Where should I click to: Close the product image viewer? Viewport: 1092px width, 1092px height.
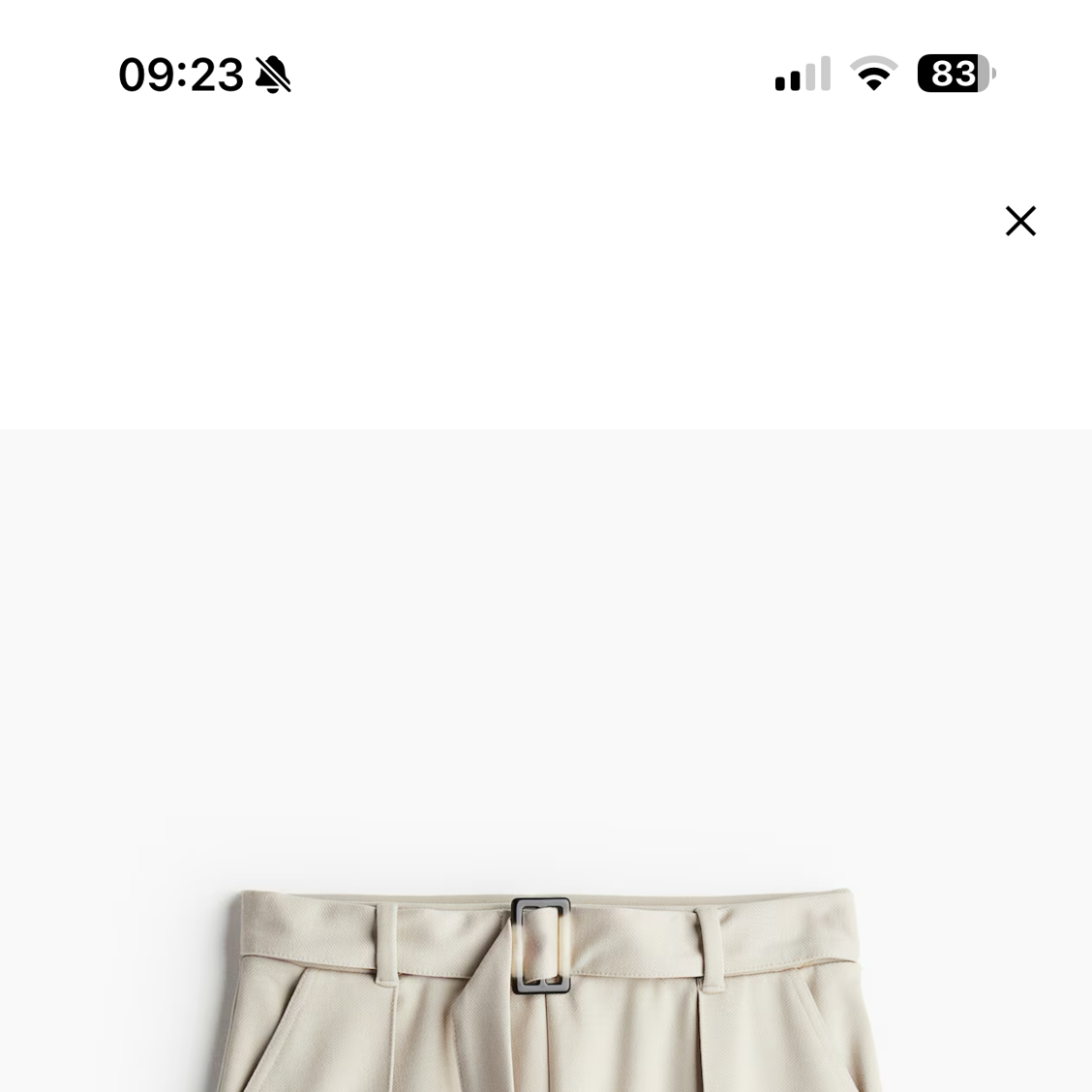tap(1020, 221)
